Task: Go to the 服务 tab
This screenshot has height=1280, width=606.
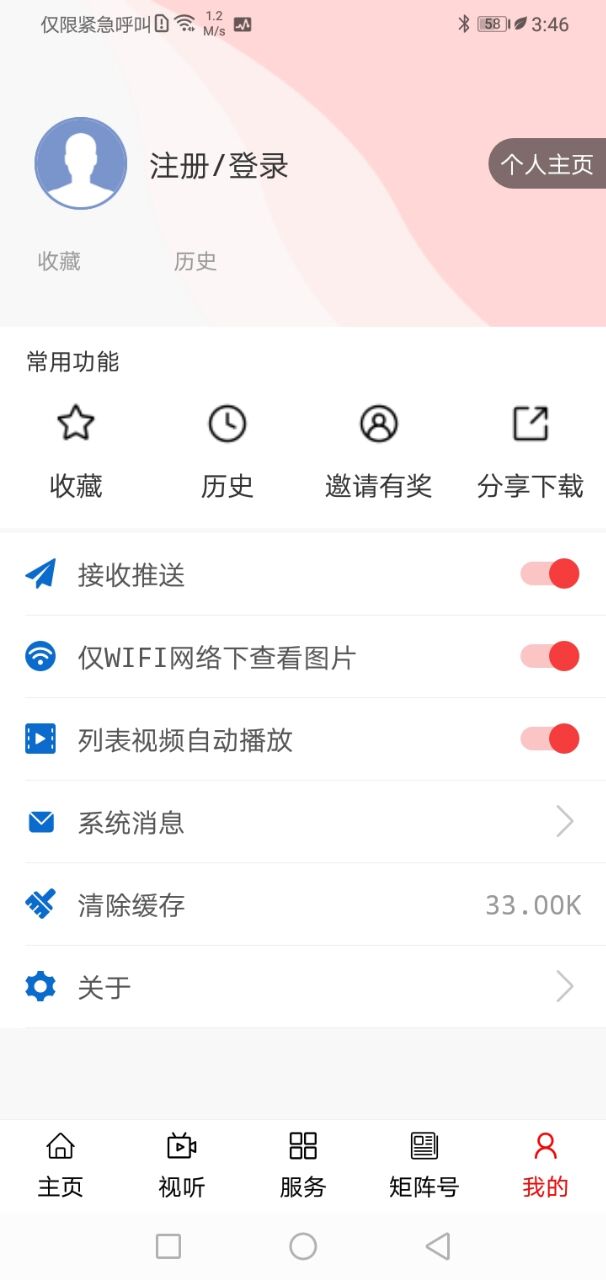Action: 303,1165
